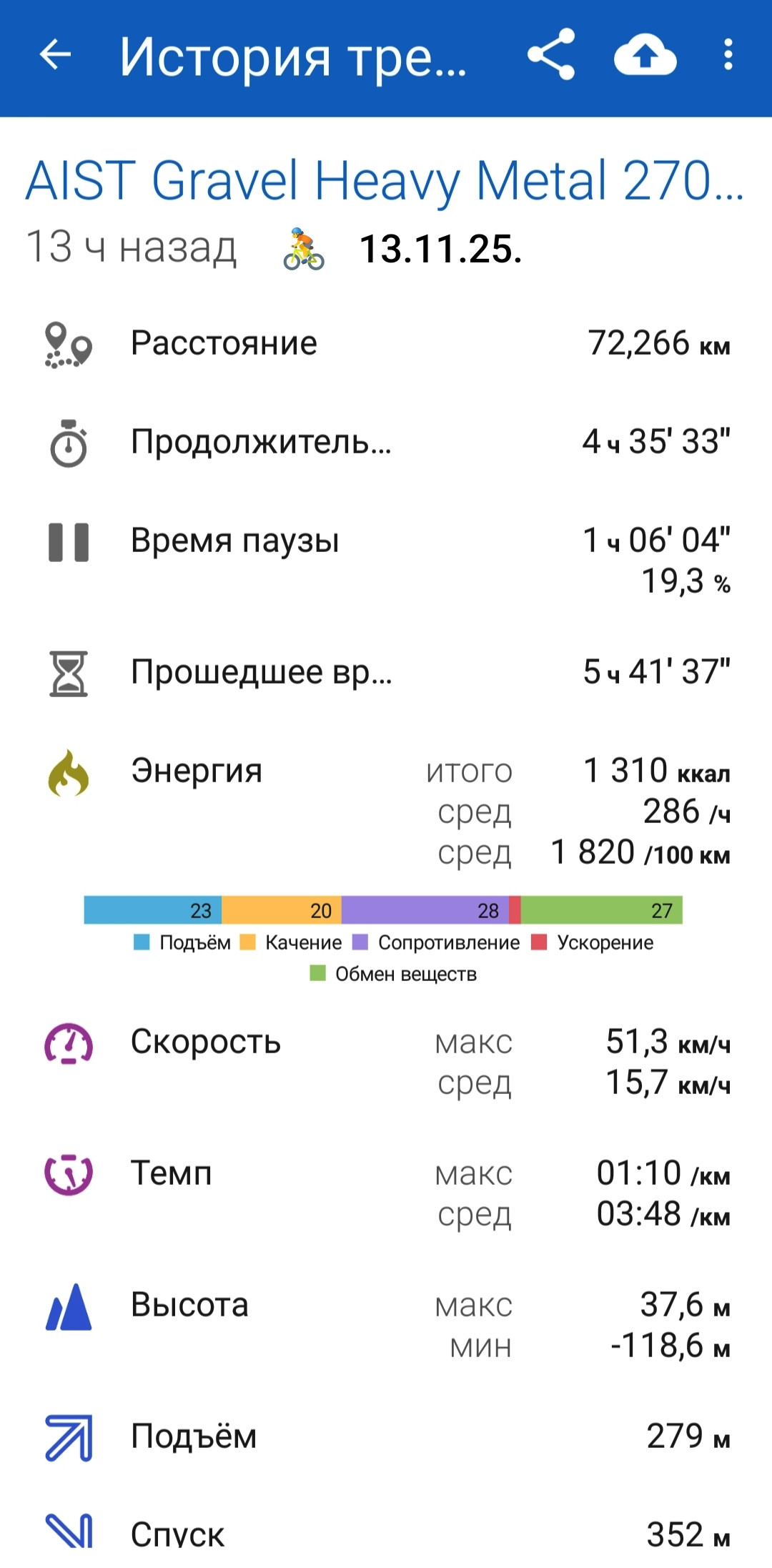Viewport: 772px width, 1568px height.
Task: Upload the workout to the cloud
Action: pyautogui.click(x=645, y=55)
